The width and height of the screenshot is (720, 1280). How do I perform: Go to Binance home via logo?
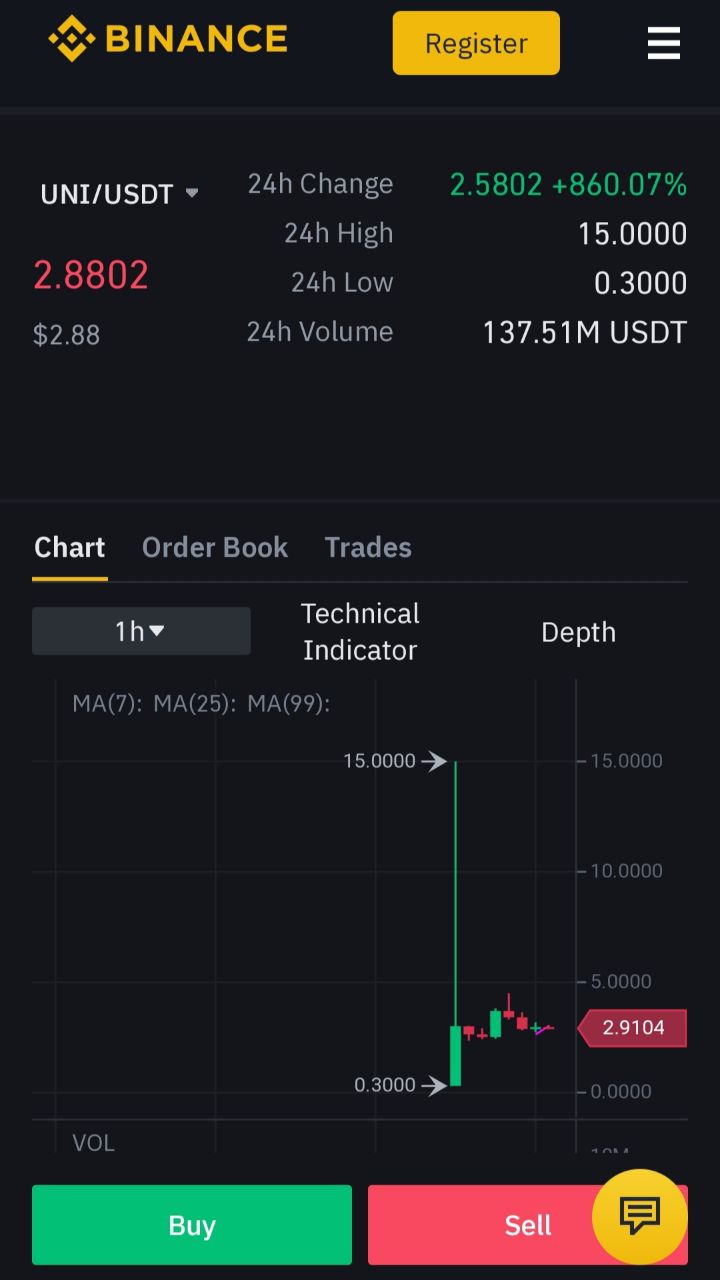tap(168, 39)
